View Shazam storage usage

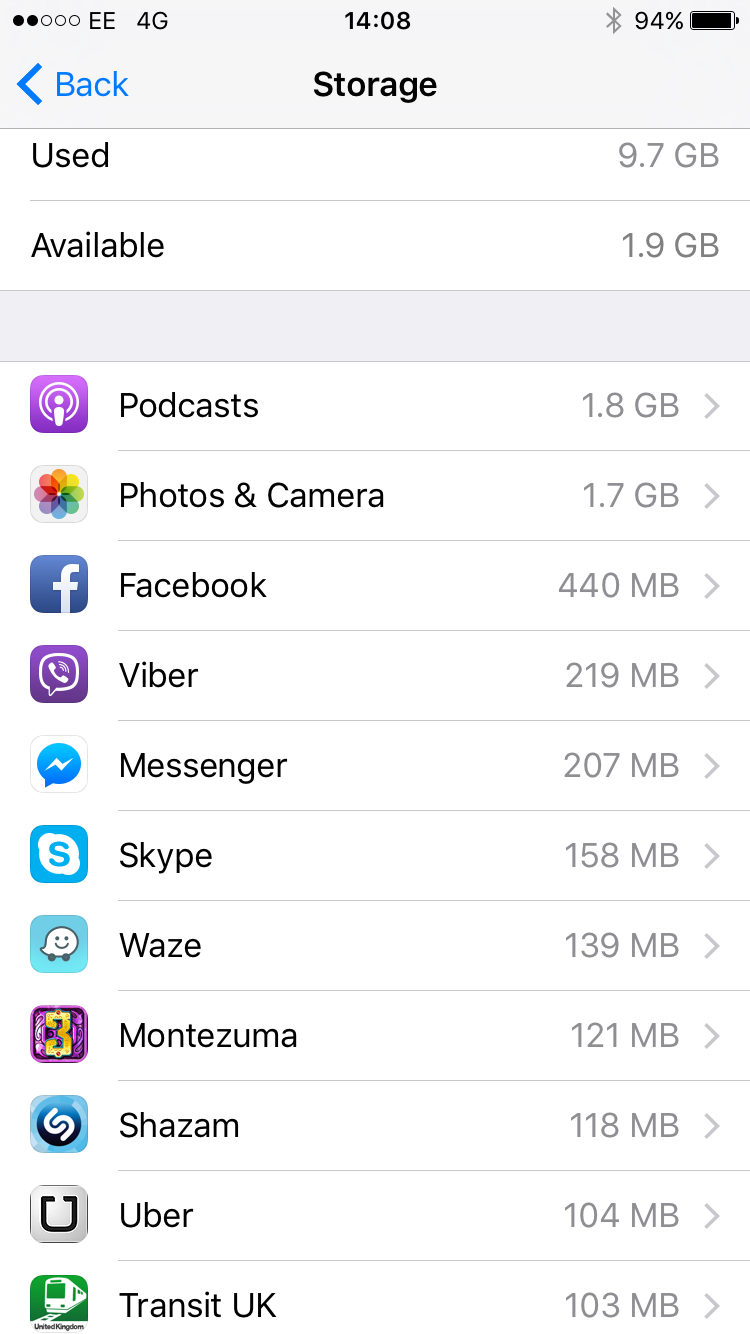375,1126
